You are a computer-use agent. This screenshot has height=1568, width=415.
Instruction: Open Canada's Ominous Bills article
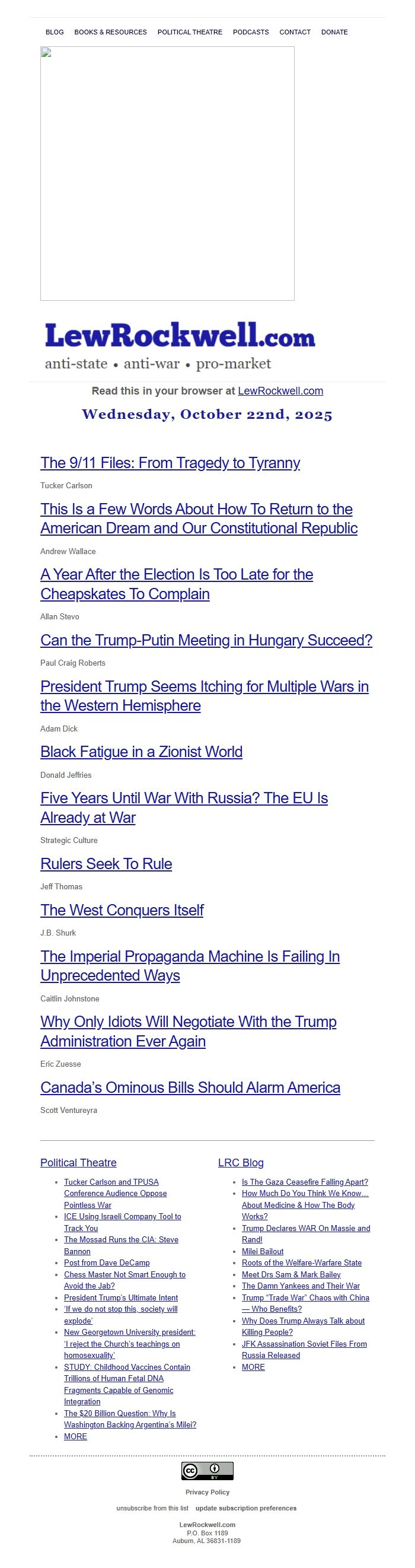click(x=190, y=1087)
